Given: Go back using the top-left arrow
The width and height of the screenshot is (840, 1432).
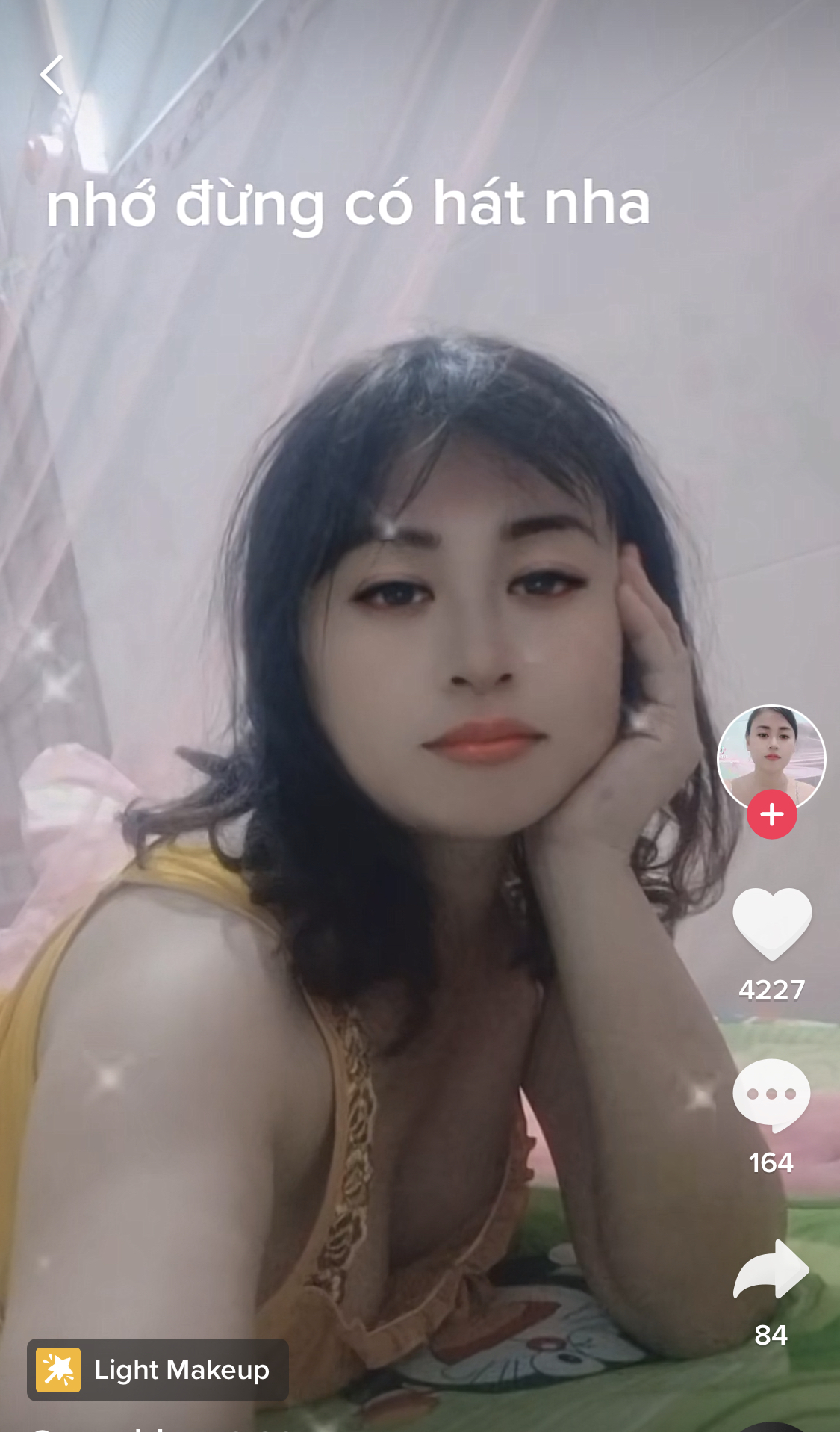Looking at the screenshot, I should (x=52, y=75).
